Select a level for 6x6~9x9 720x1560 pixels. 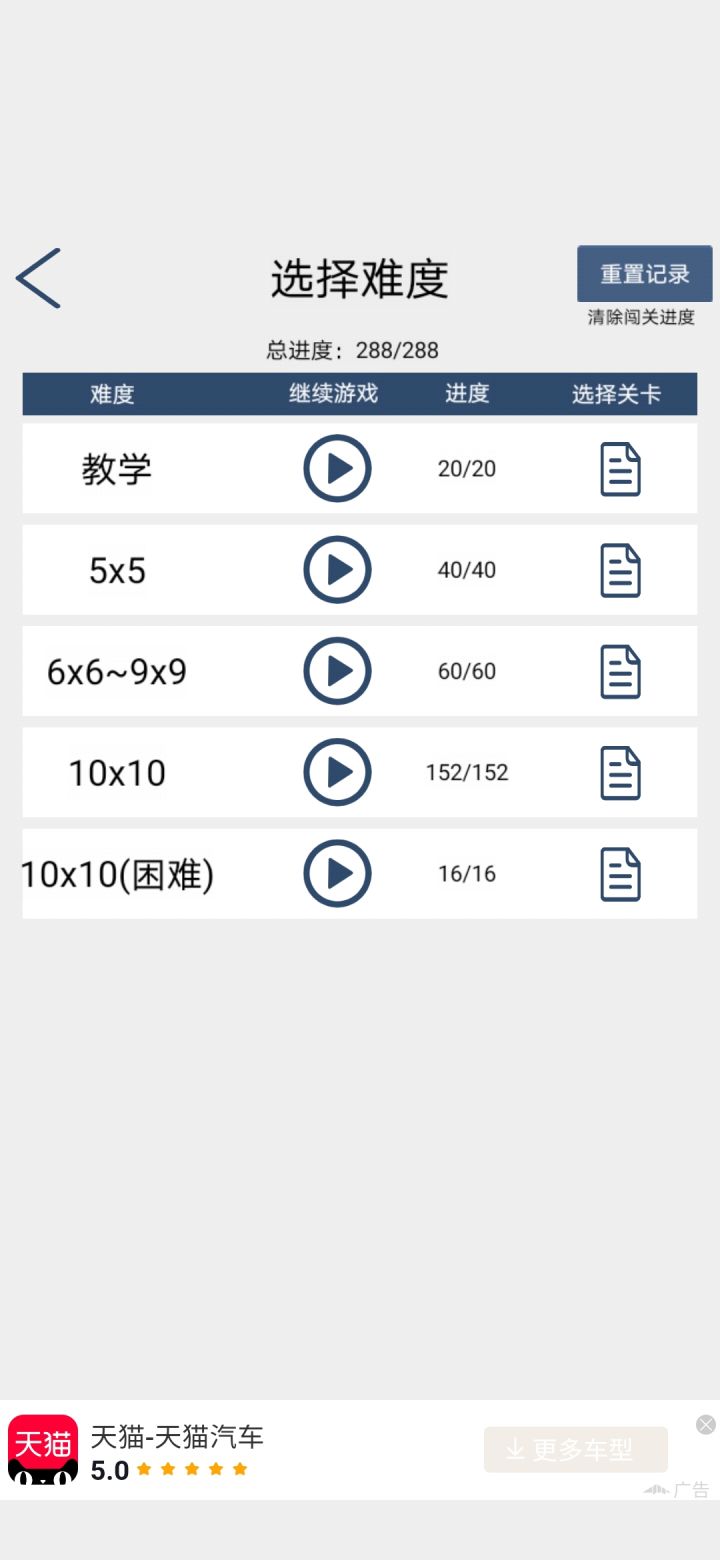pyautogui.click(x=620, y=672)
